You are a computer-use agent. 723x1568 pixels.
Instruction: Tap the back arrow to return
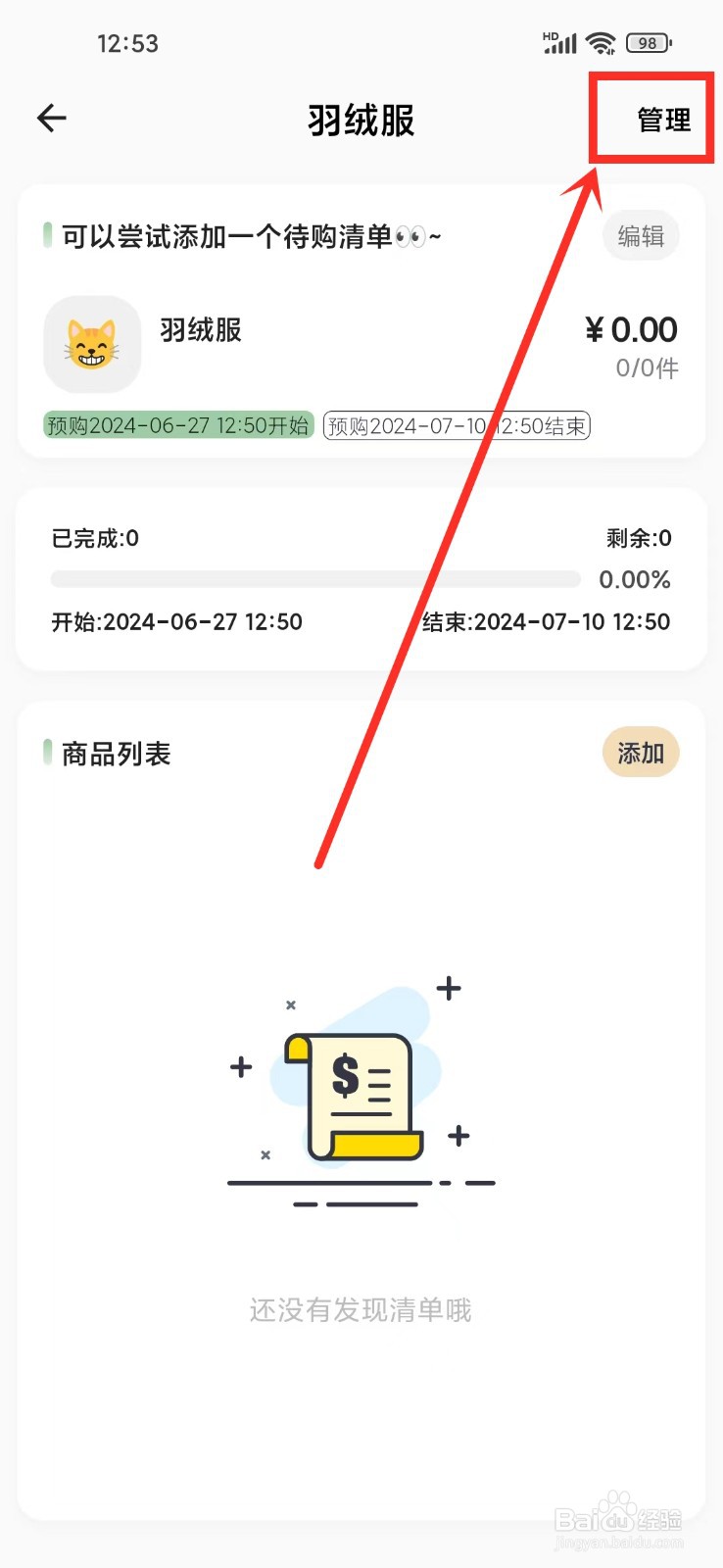(x=51, y=118)
